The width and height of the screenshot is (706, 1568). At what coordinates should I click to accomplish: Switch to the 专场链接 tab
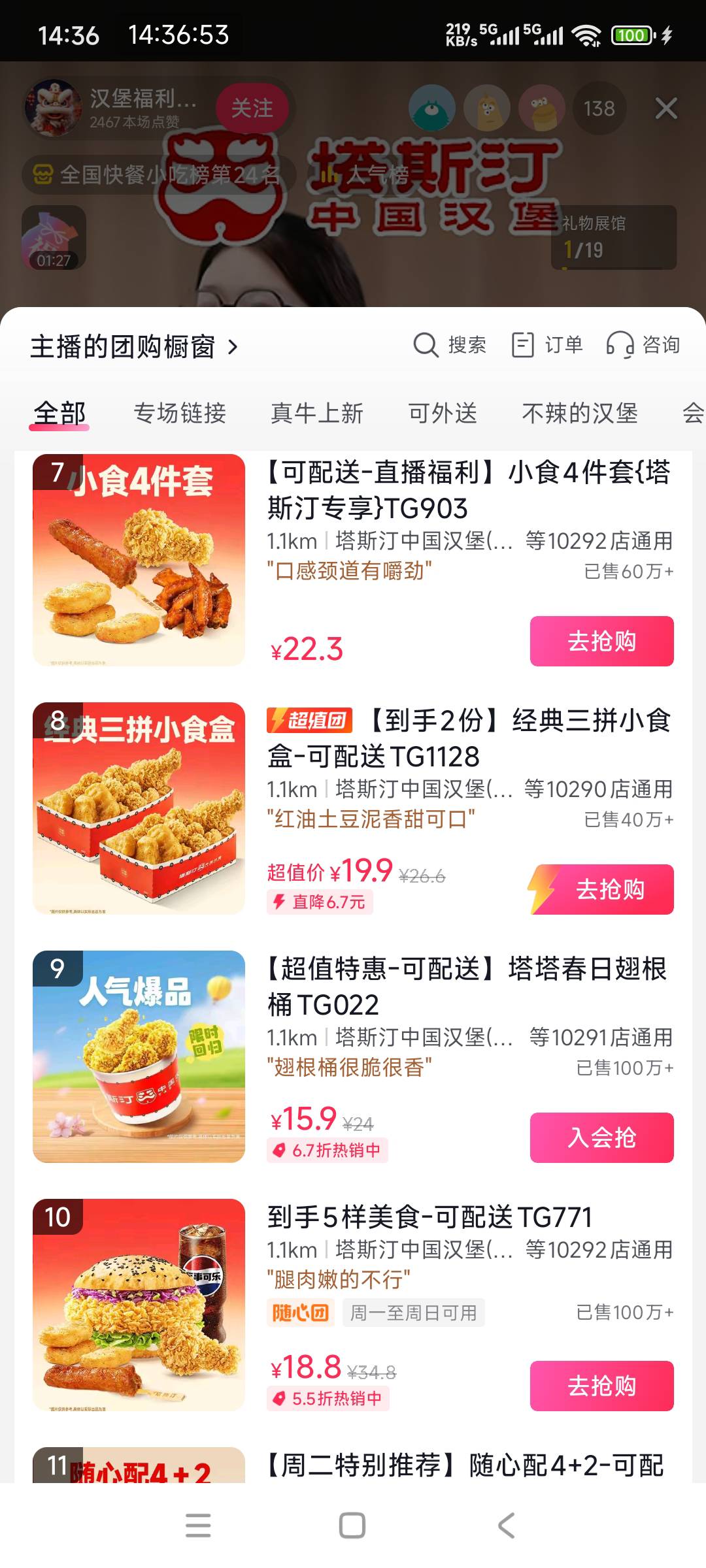pyautogui.click(x=180, y=413)
